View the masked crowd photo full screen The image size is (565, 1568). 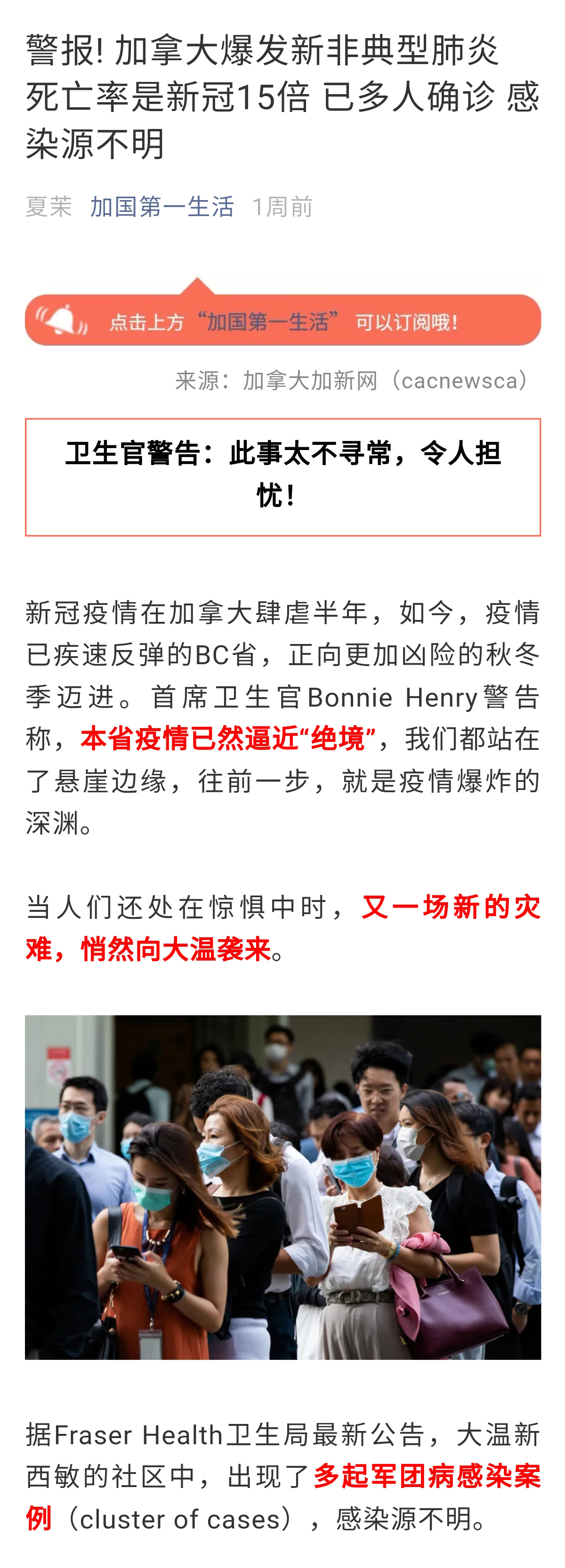pos(282,1186)
